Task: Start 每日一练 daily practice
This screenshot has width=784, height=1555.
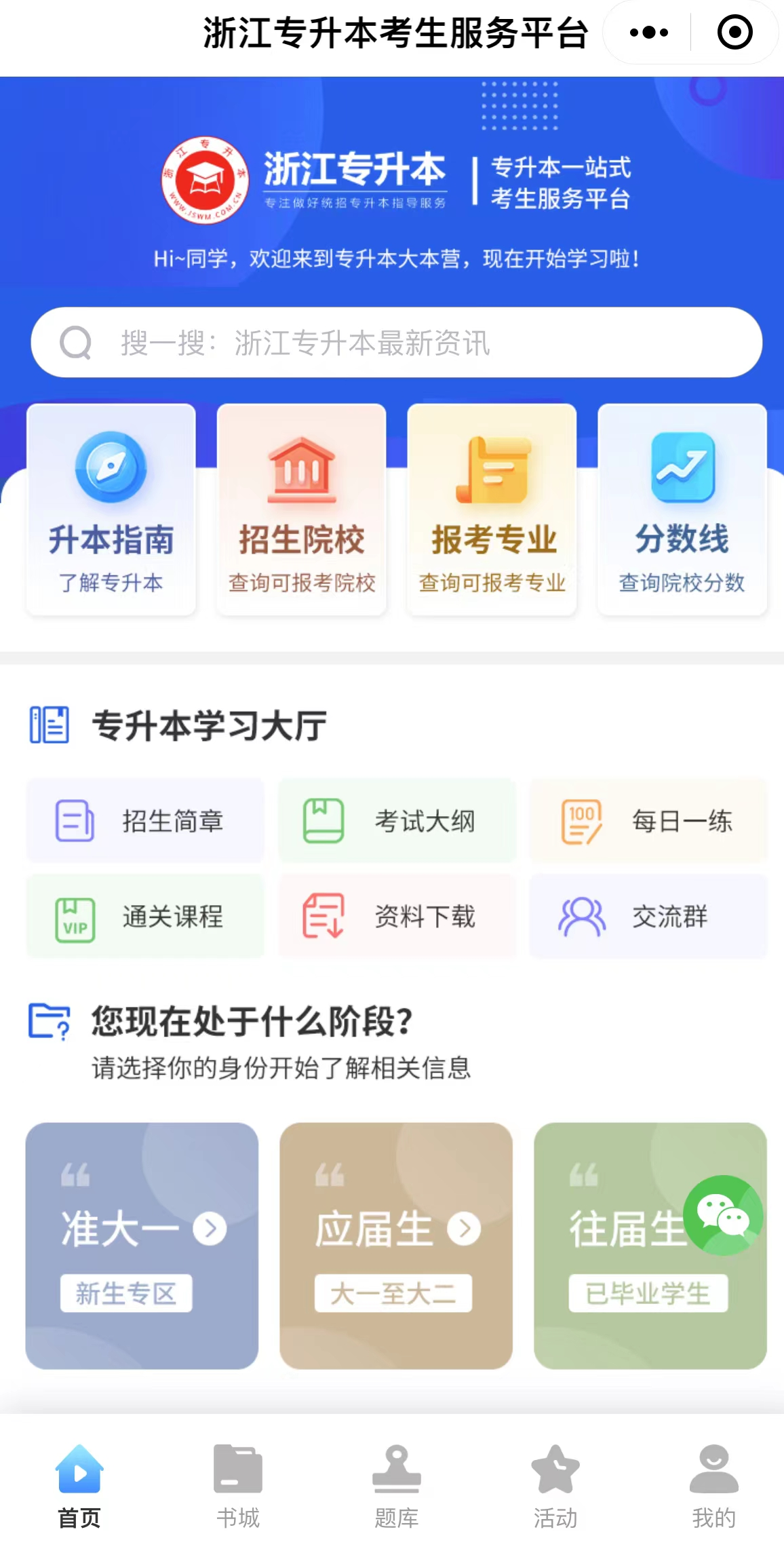Action: 648,821
